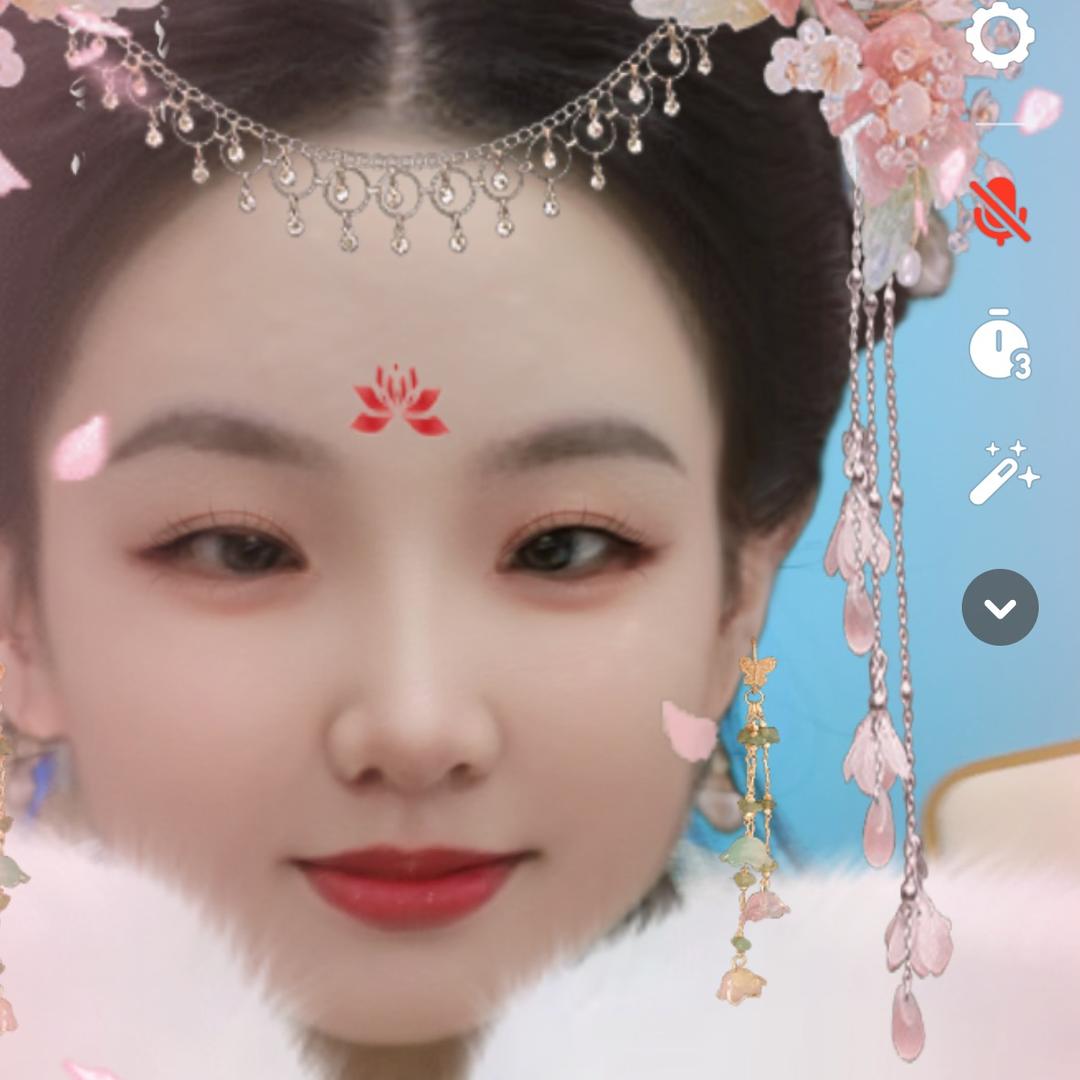Screen dimensions: 1080x1080
Task: Unmute the microphone
Action: (x=999, y=212)
